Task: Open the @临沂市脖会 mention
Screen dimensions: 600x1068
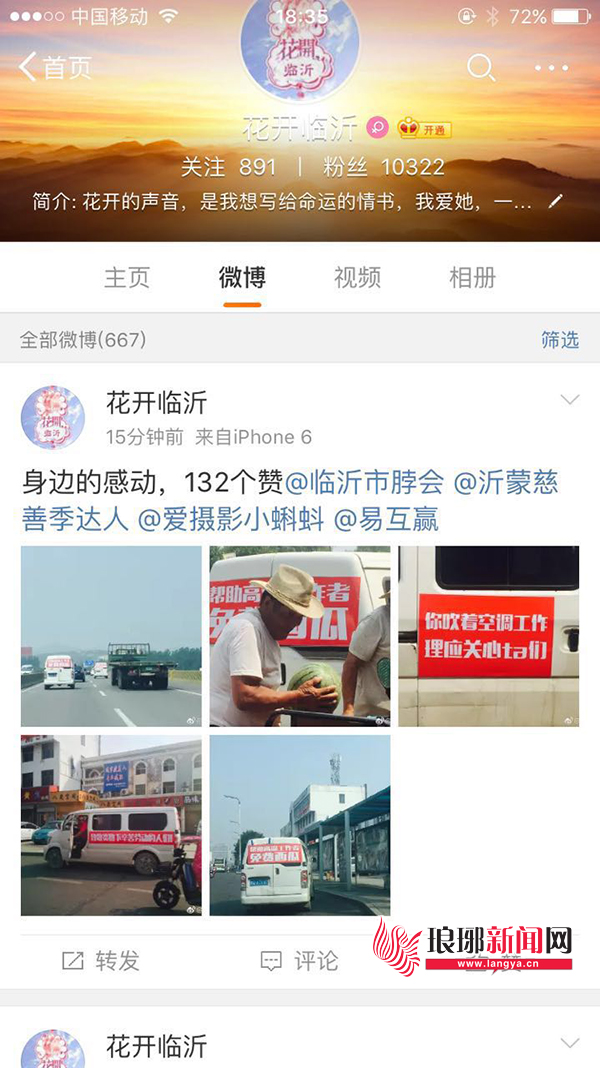Action: coord(364,483)
